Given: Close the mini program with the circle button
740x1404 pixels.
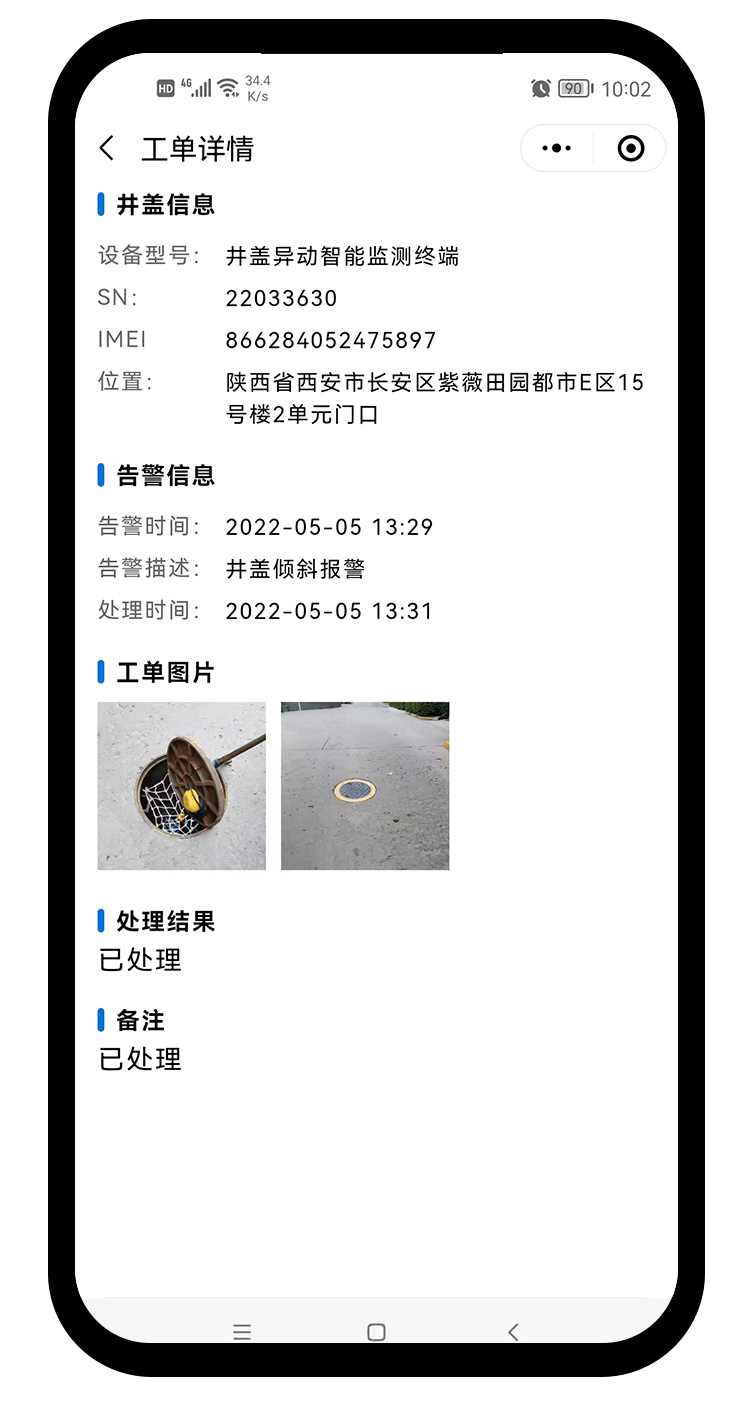Looking at the screenshot, I should tap(630, 149).
